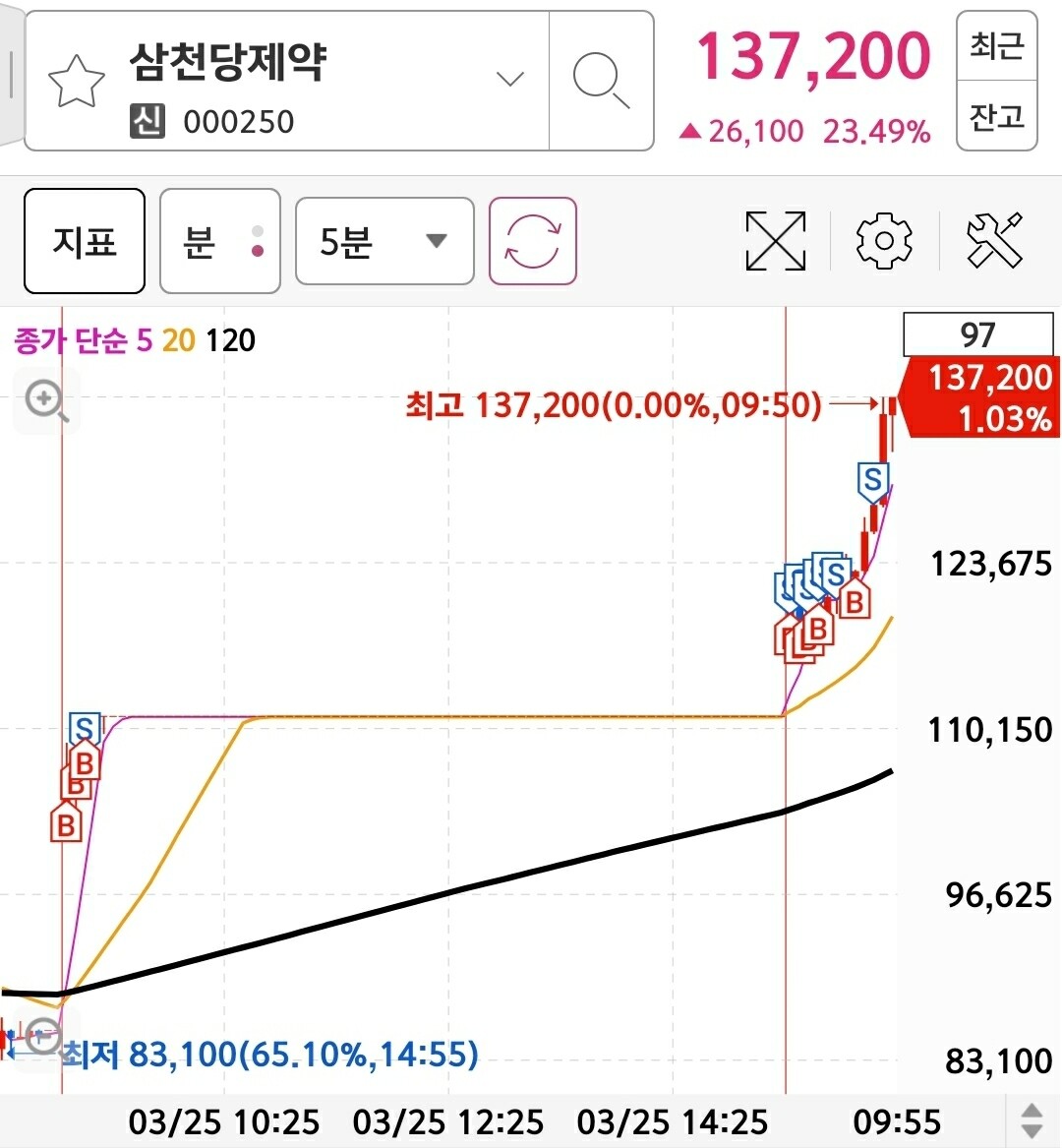Switch to the 잔고 tab
Screen dimensions: 1062x1148
click(x=996, y=115)
